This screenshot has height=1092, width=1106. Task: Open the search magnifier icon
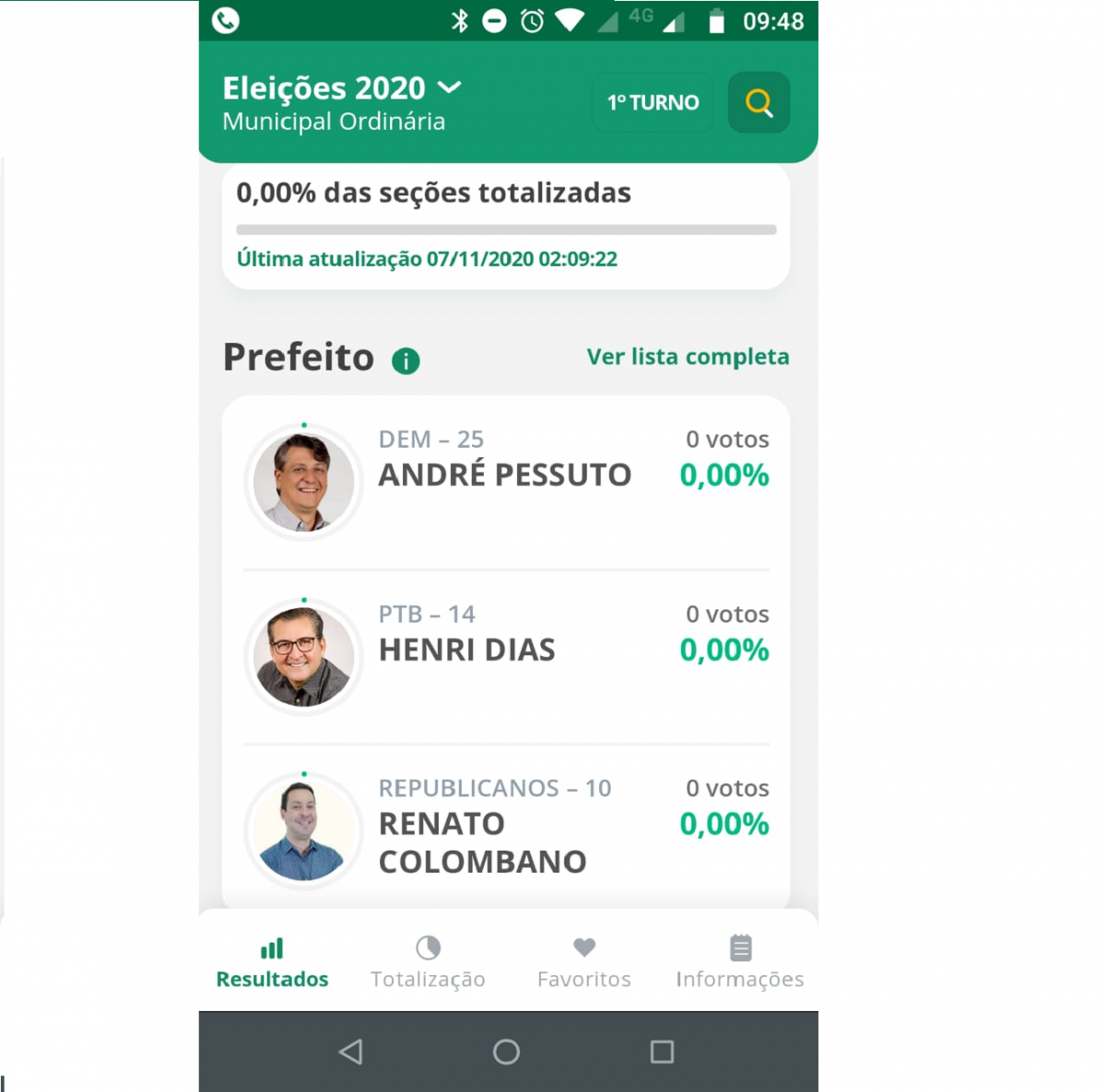759,102
